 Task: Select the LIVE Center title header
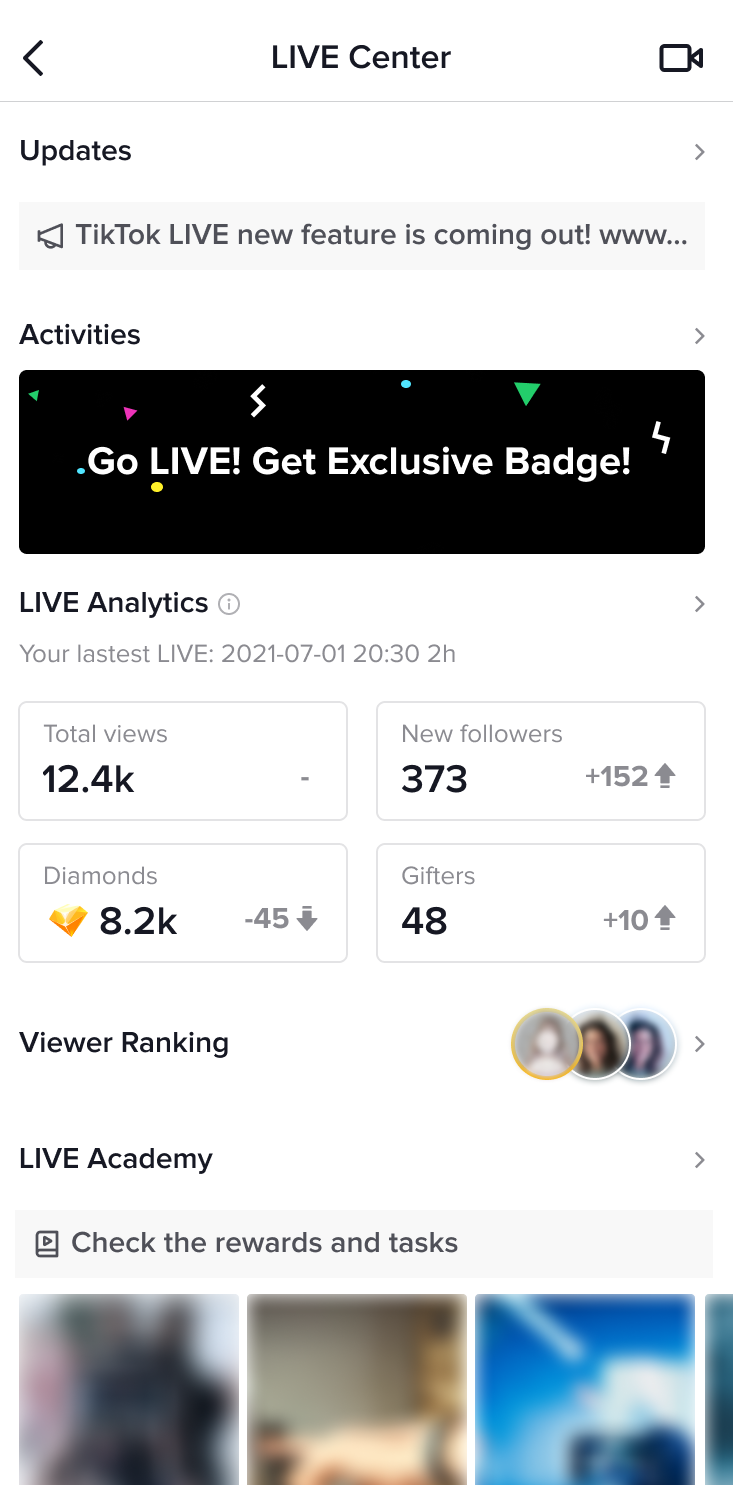pos(360,57)
